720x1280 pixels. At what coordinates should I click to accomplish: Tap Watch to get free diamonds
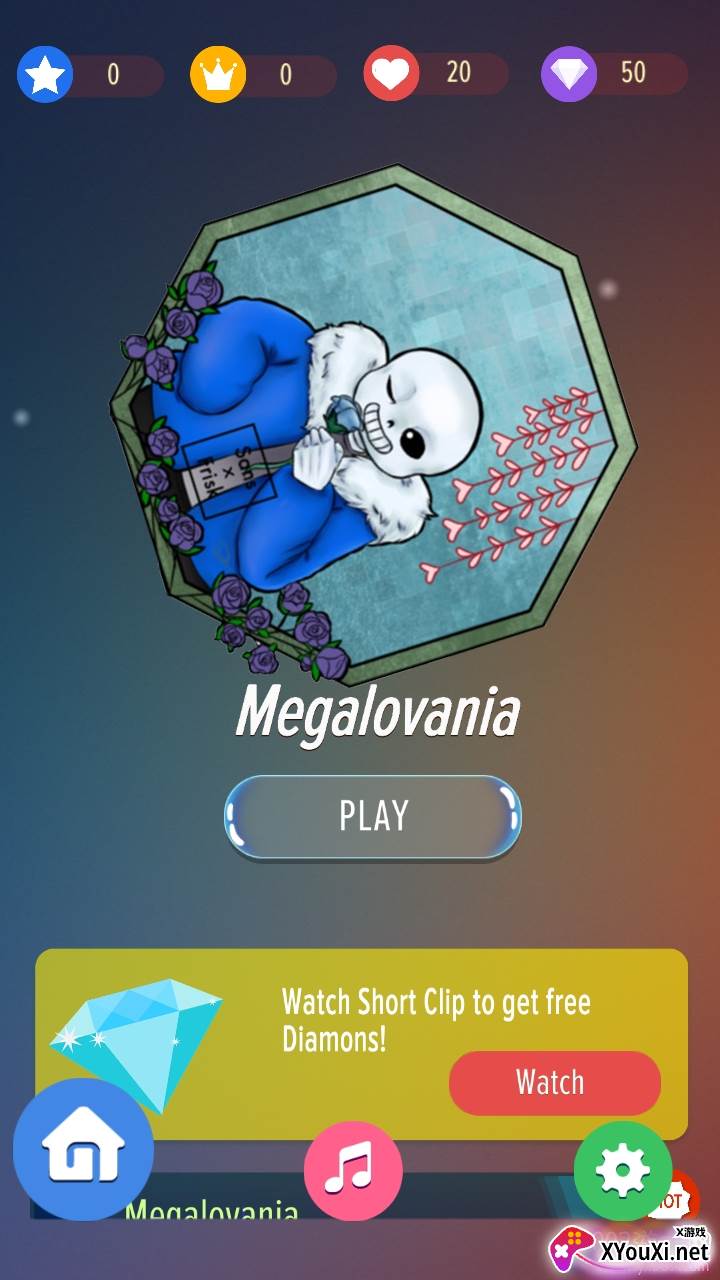click(554, 1082)
